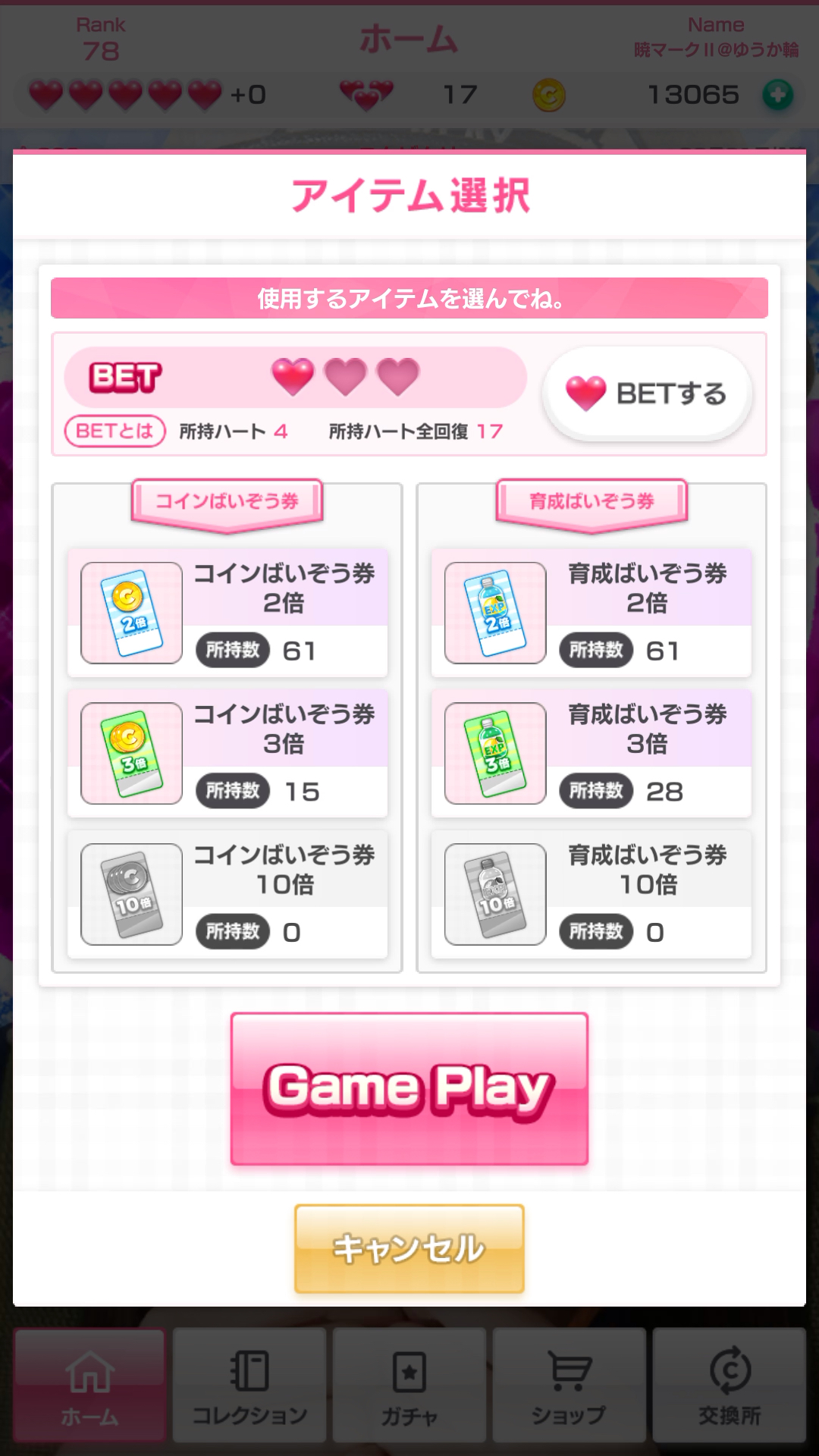819x1456 pixels.
Task: Expand the コインばいぞう券 section header
Action: click(x=227, y=500)
